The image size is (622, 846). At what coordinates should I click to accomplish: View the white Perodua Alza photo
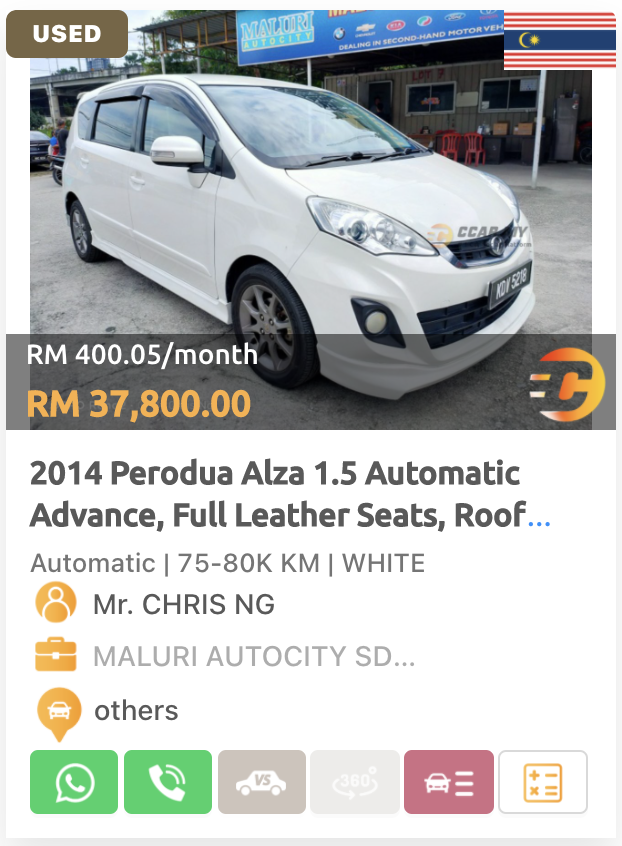(x=310, y=200)
